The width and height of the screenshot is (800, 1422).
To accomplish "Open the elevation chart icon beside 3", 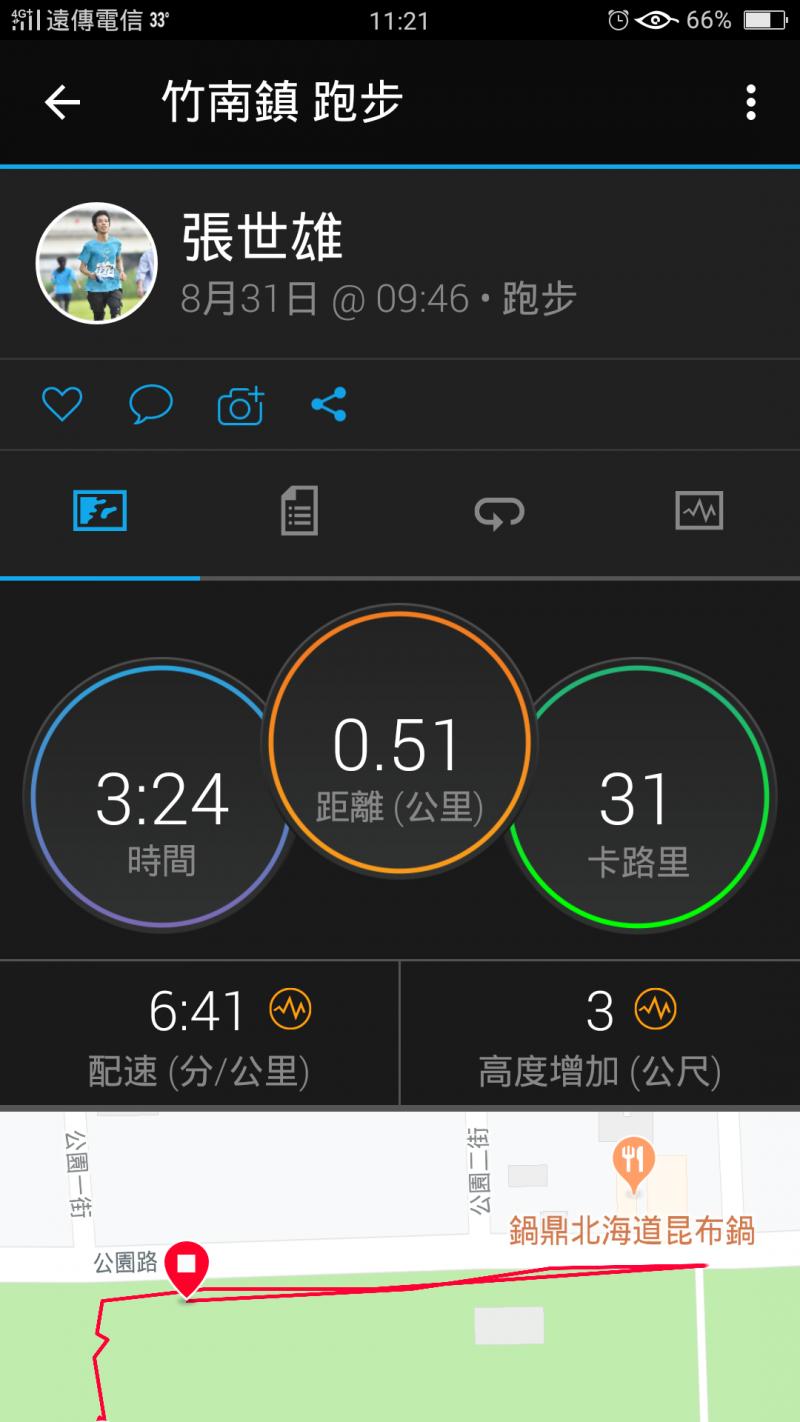I will (655, 1010).
